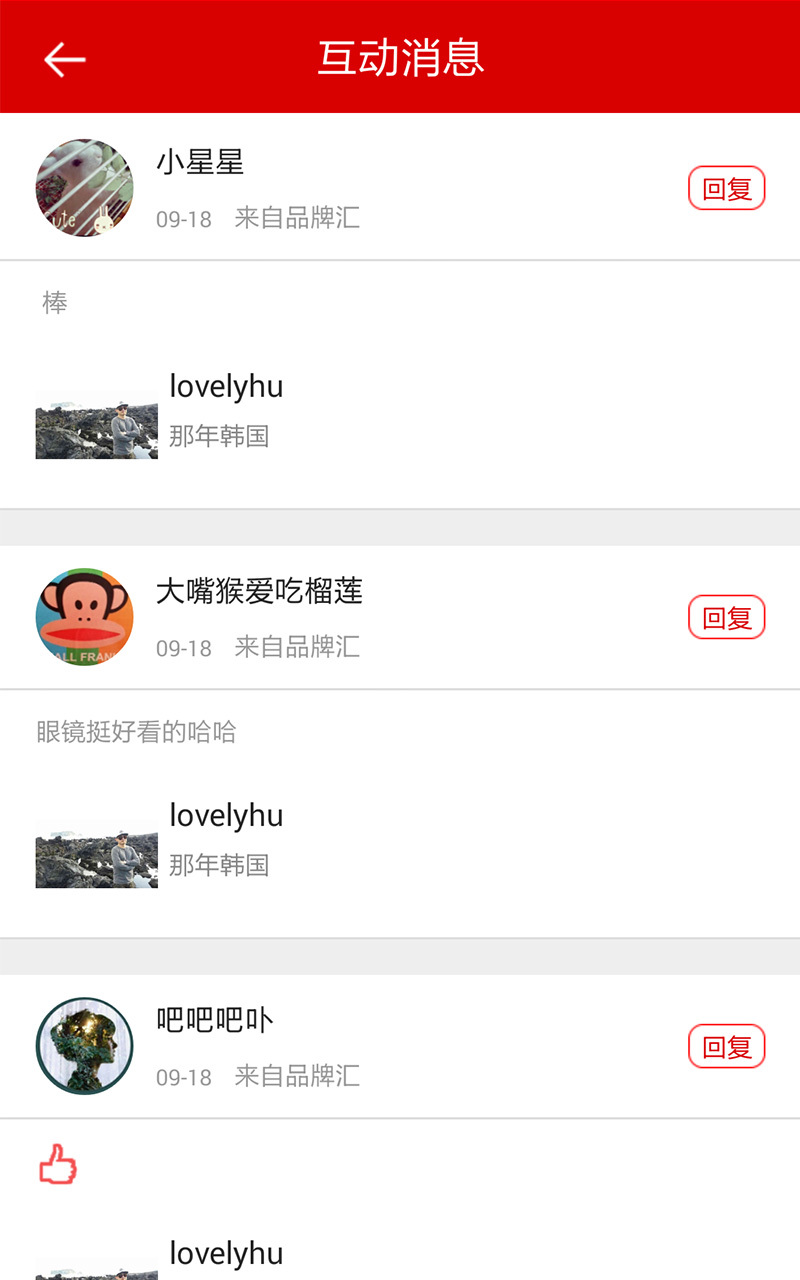Go back from 互动消息 screen
The image size is (800, 1280).
point(65,59)
